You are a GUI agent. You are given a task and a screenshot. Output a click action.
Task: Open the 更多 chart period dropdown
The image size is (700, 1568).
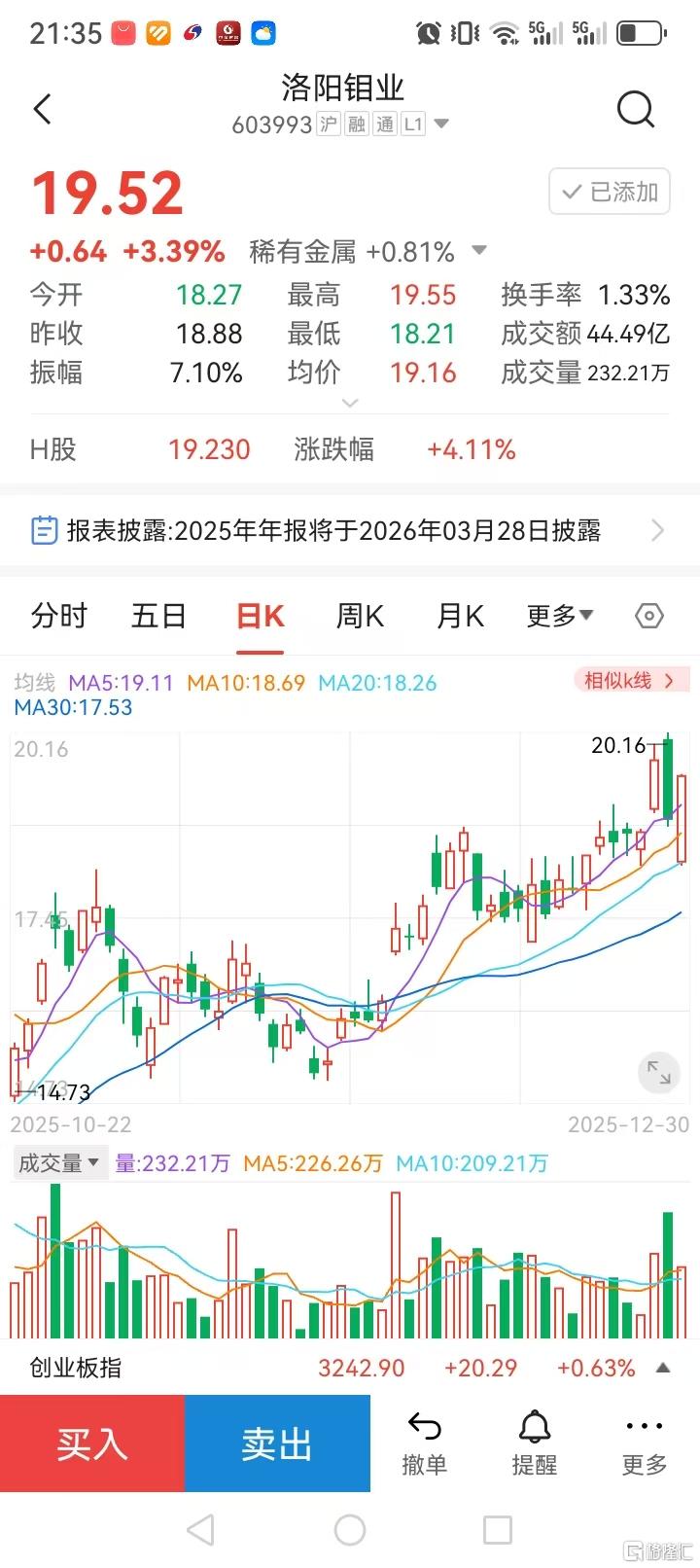tap(560, 616)
